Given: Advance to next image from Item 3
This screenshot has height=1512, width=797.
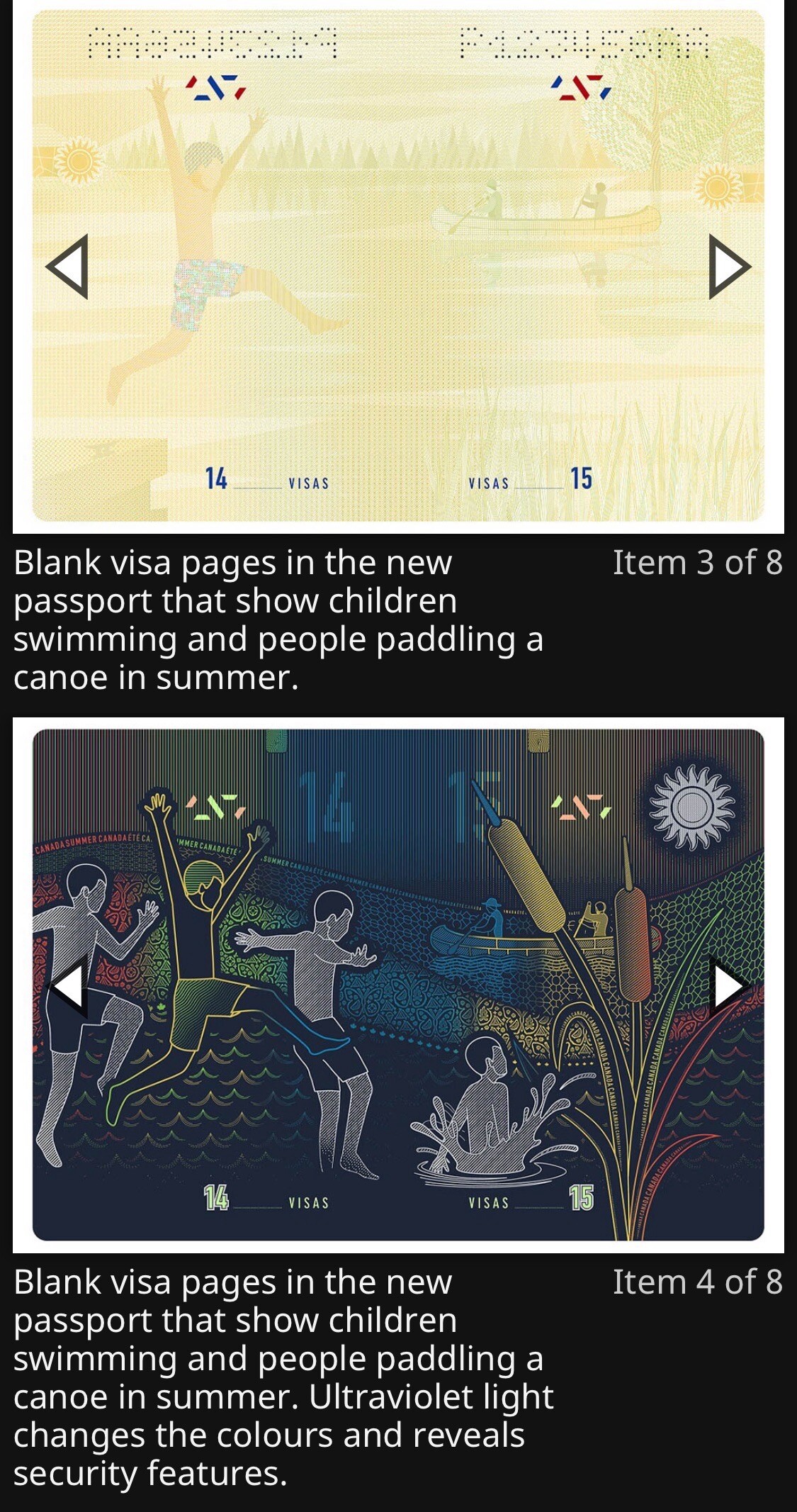Looking at the screenshot, I should (x=728, y=267).
